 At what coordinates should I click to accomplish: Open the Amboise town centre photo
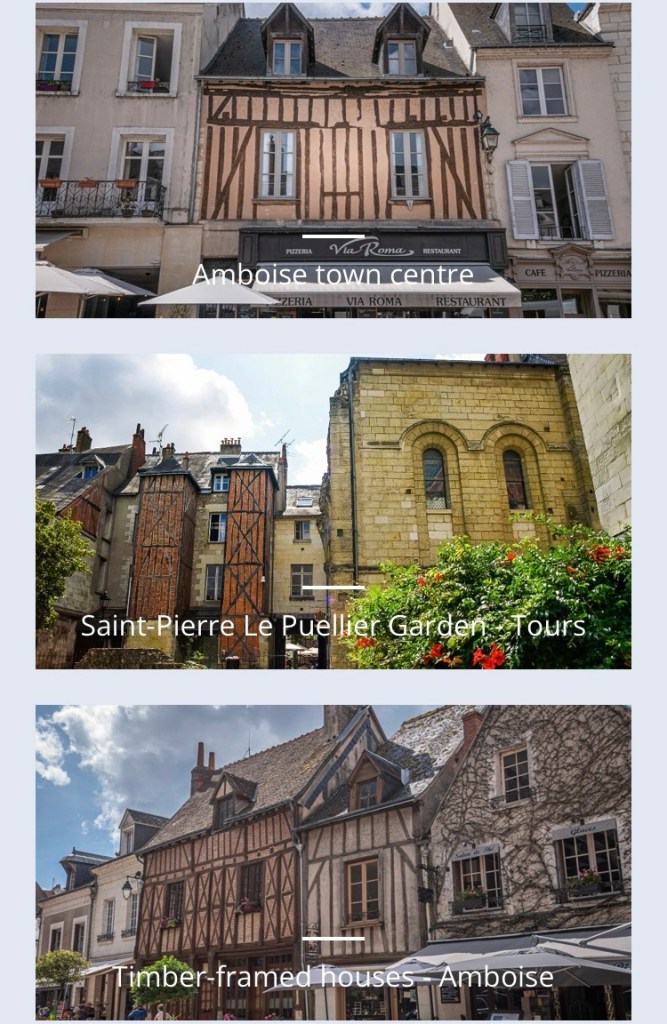pyautogui.click(x=333, y=160)
